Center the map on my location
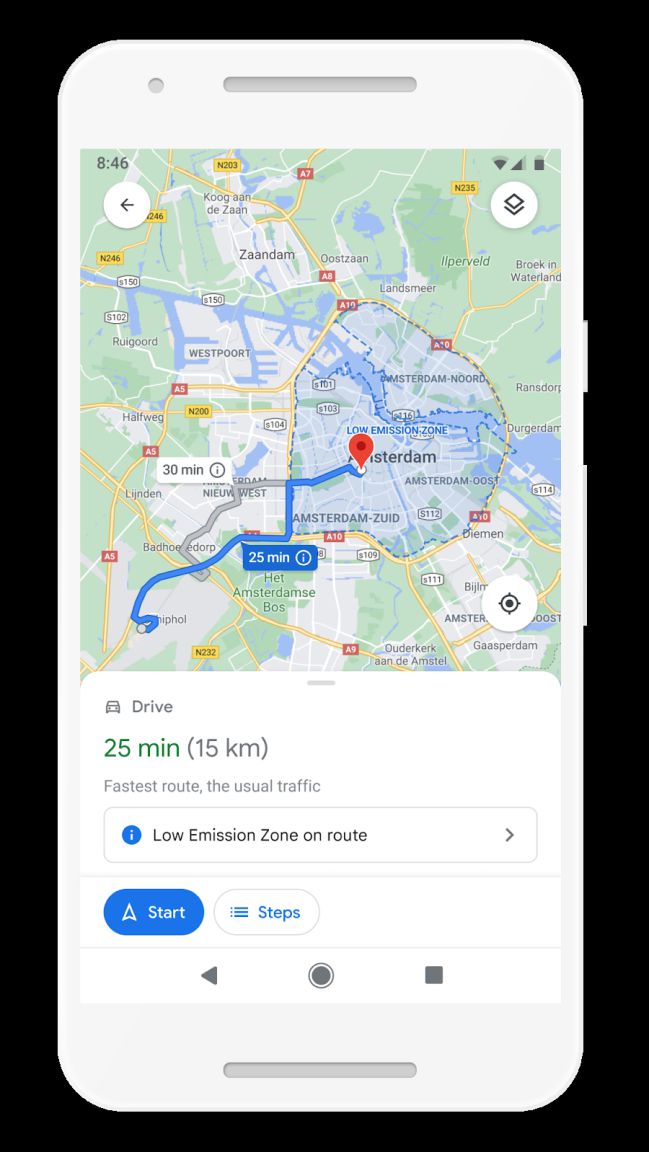The width and height of the screenshot is (649, 1152). (509, 604)
